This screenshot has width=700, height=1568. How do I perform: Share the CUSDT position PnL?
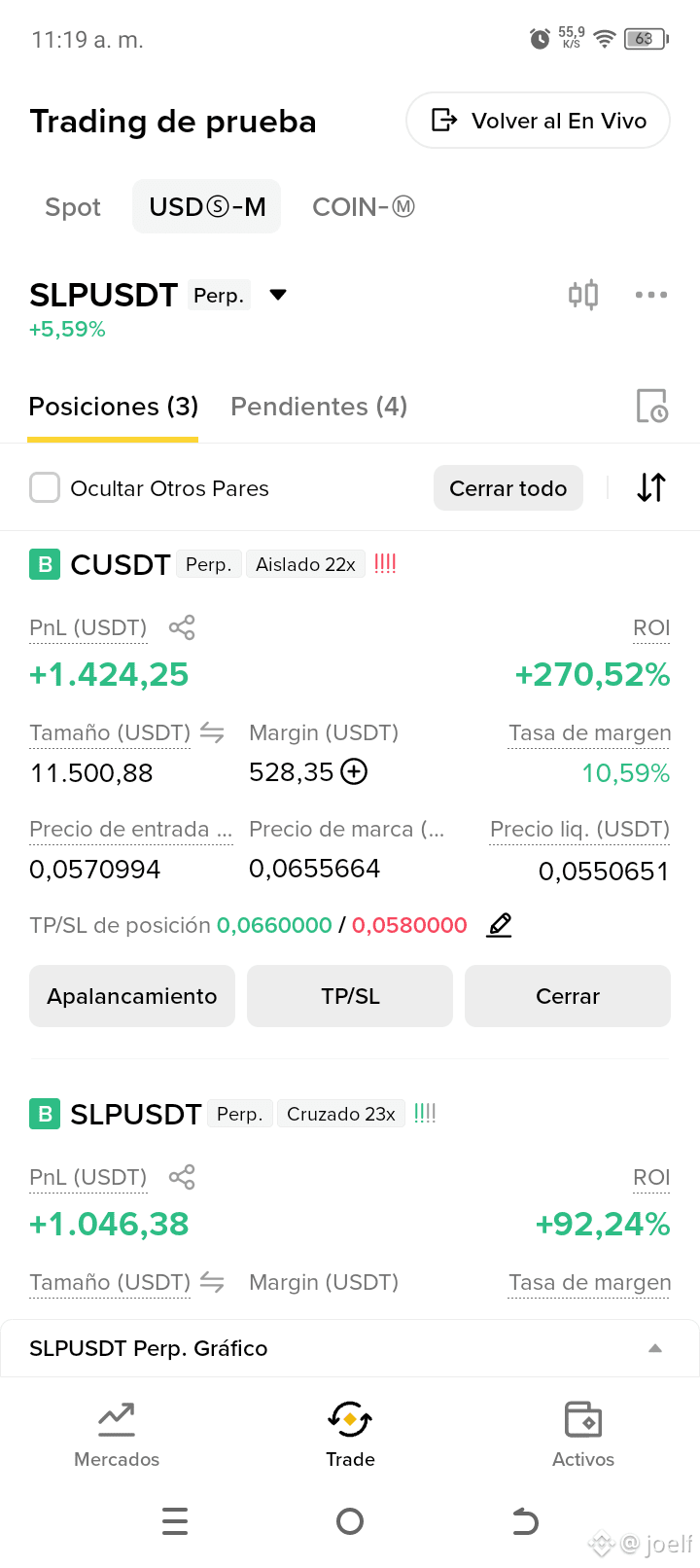(182, 627)
